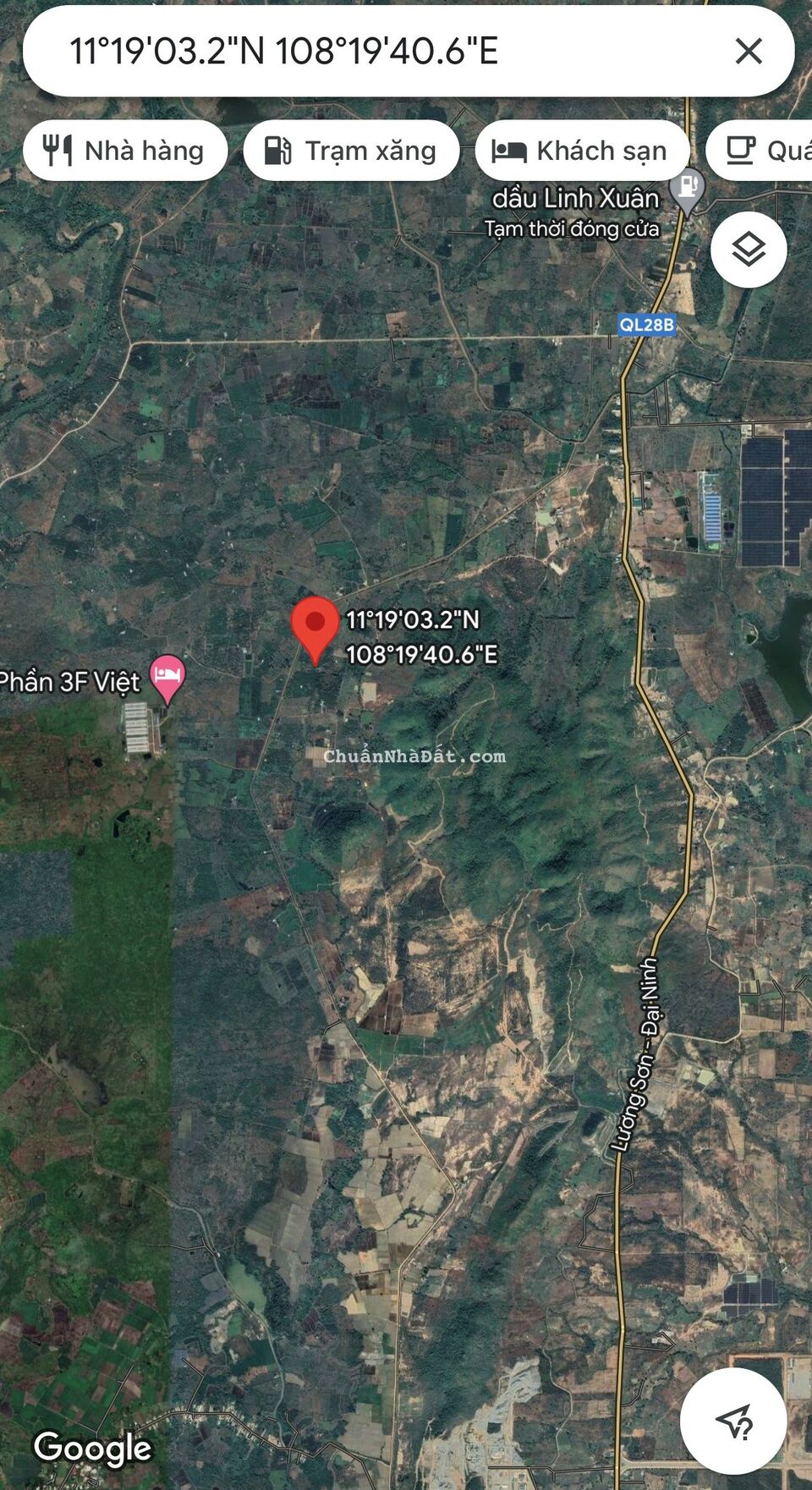Show Khách sạn on the map
Viewport: 812px width, 1490px height.
pos(582,151)
